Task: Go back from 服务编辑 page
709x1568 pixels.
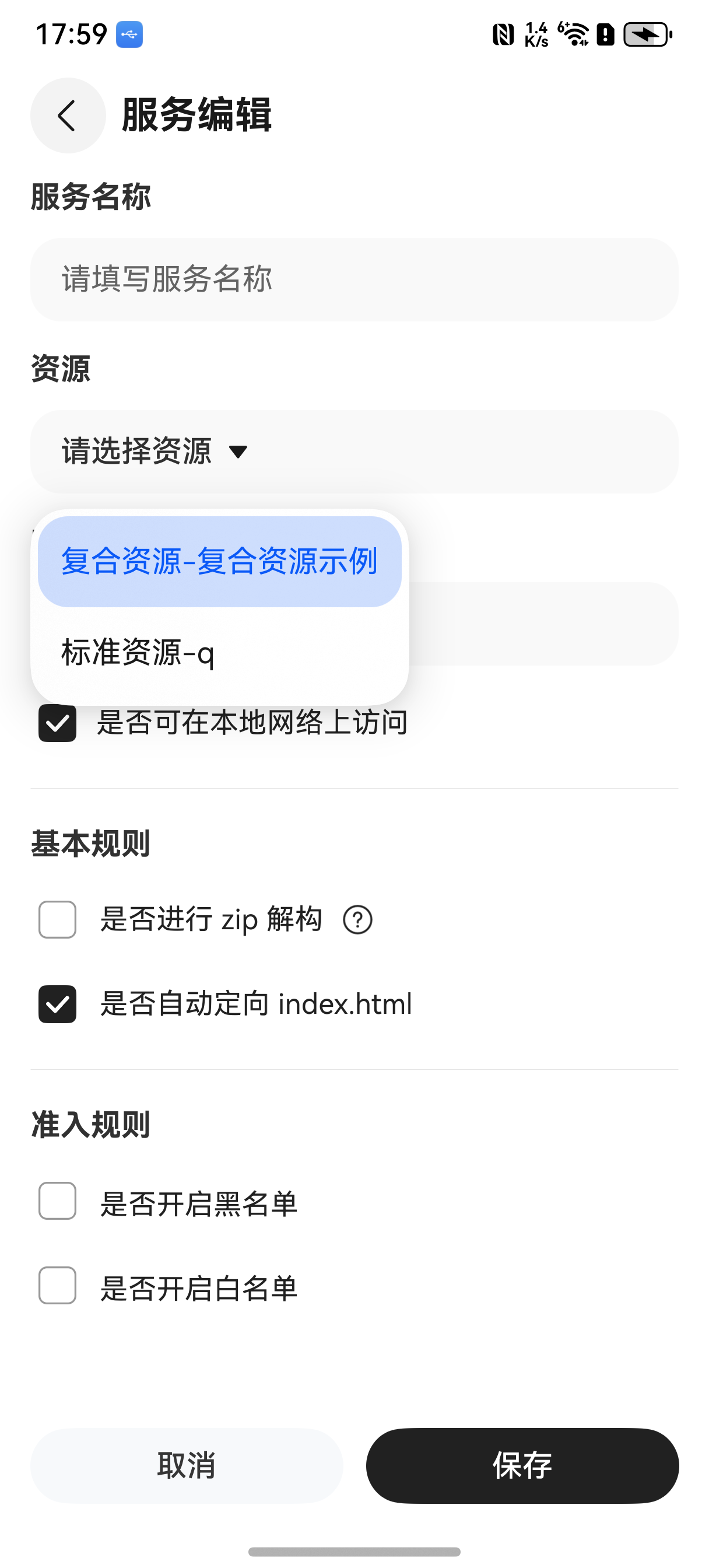Action: coord(68,115)
